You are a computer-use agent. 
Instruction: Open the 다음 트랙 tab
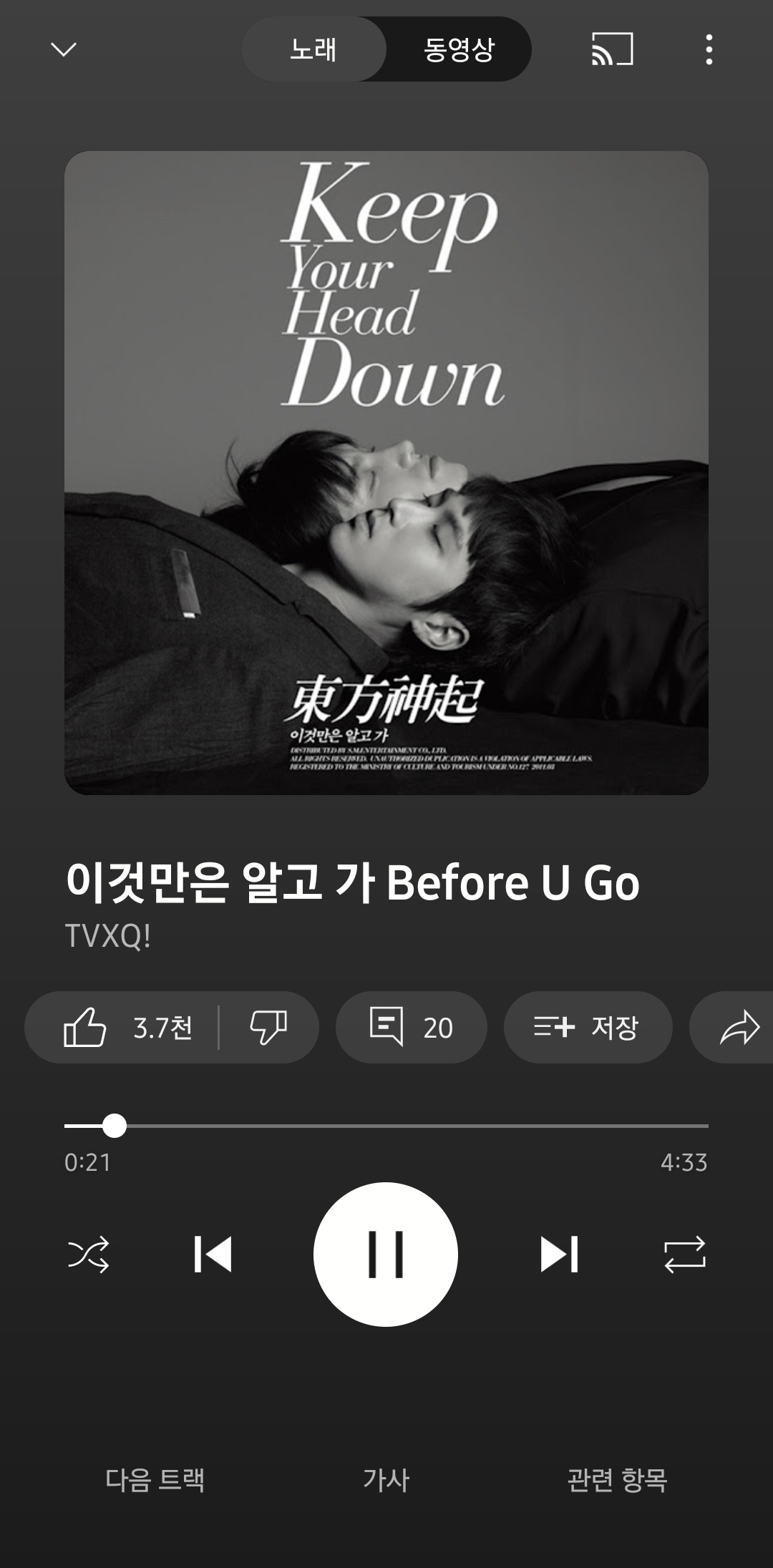coord(155,1480)
